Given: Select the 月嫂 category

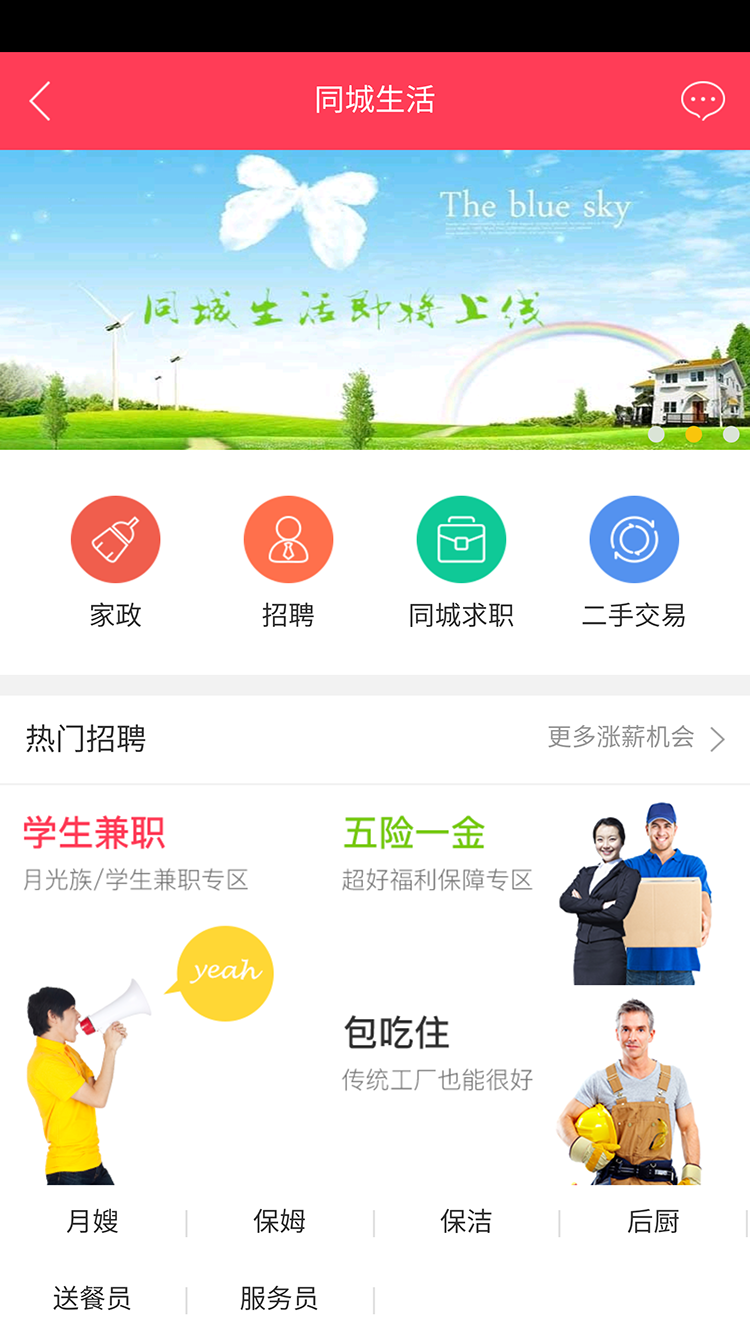Looking at the screenshot, I should click(x=92, y=1220).
